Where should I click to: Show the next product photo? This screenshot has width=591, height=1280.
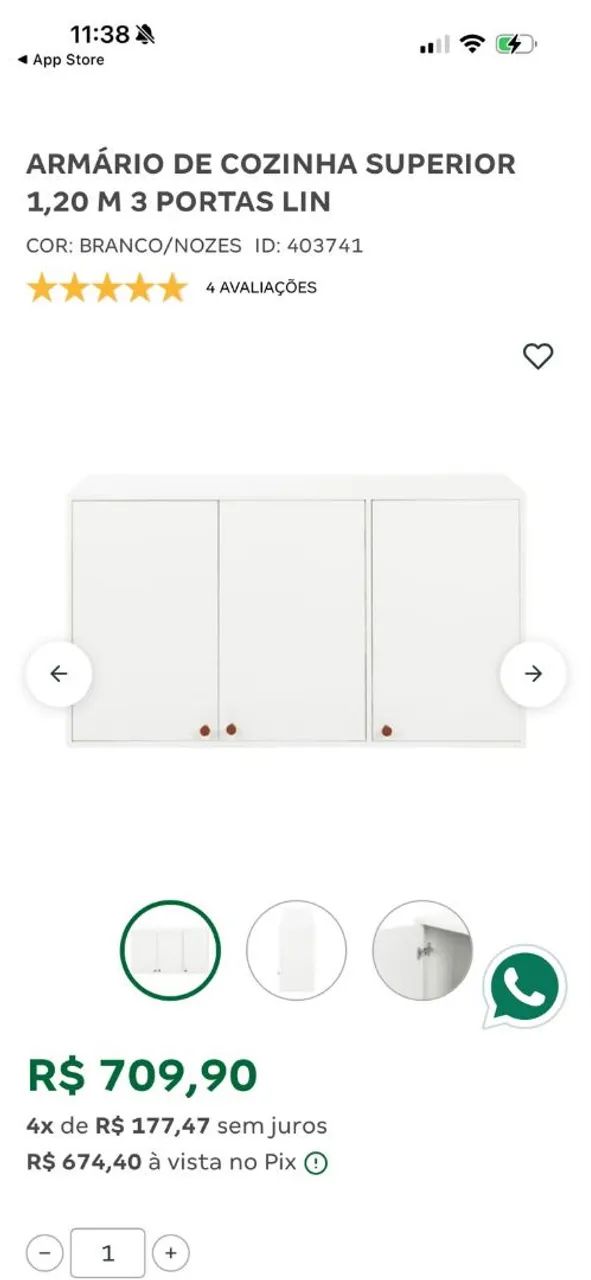pyautogui.click(x=533, y=674)
